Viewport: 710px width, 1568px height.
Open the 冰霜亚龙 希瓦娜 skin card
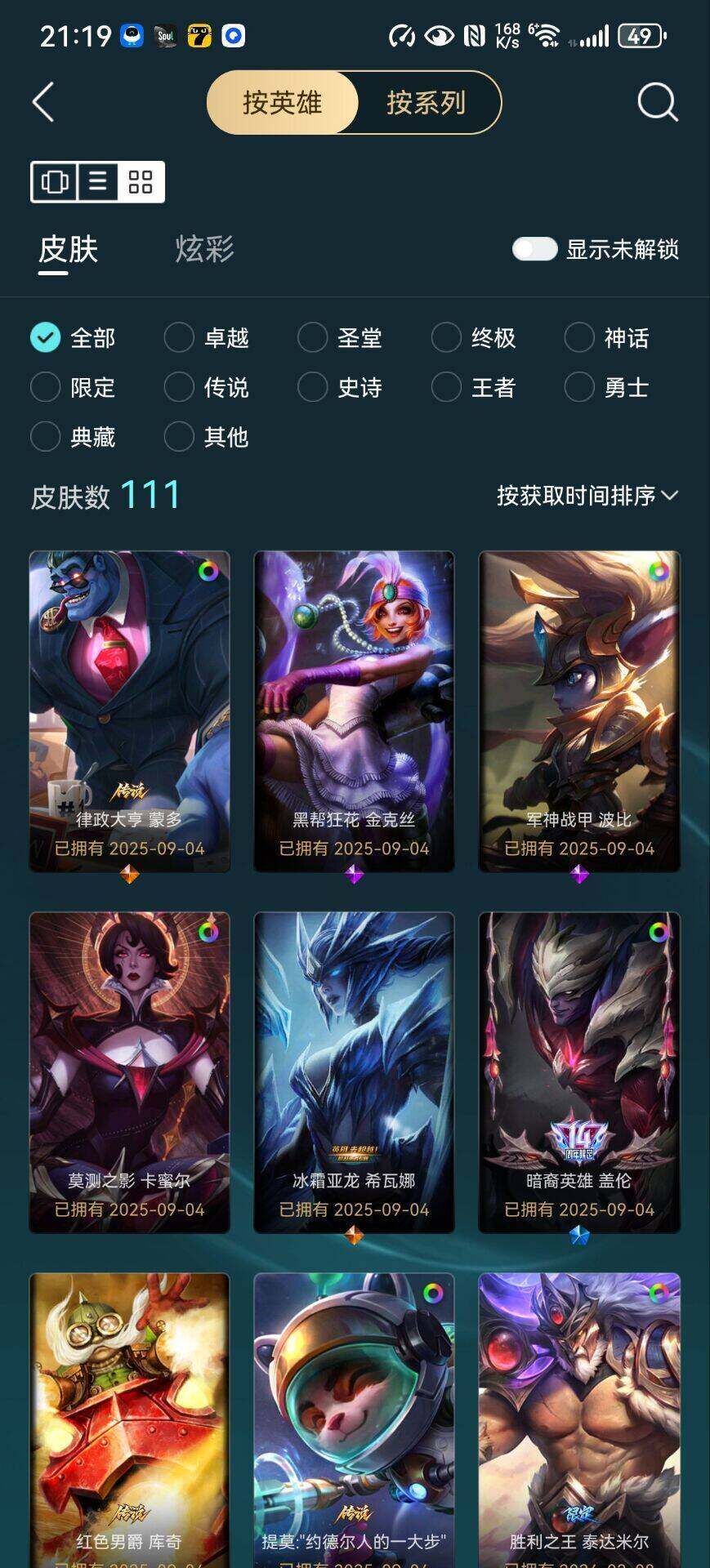(x=354, y=1071)
